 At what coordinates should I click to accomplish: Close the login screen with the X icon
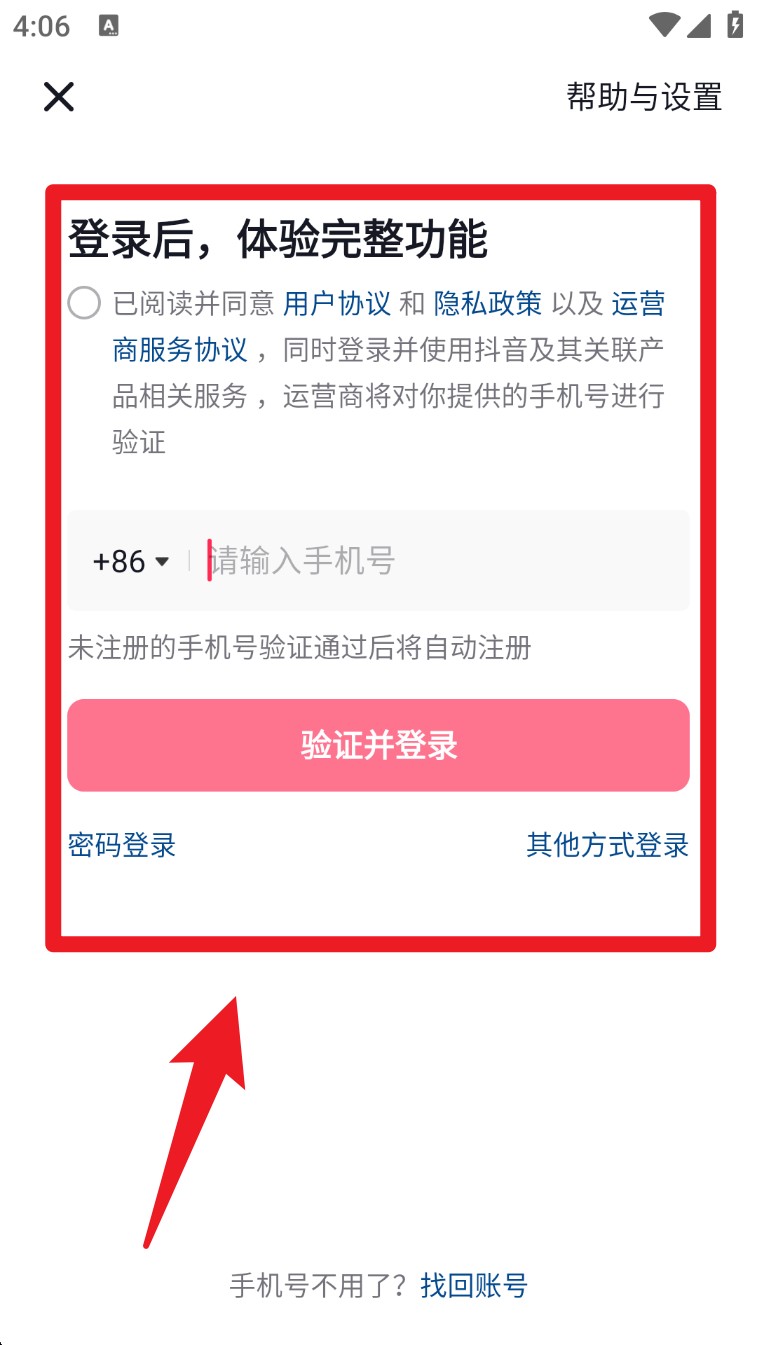(x=58, y=97)
